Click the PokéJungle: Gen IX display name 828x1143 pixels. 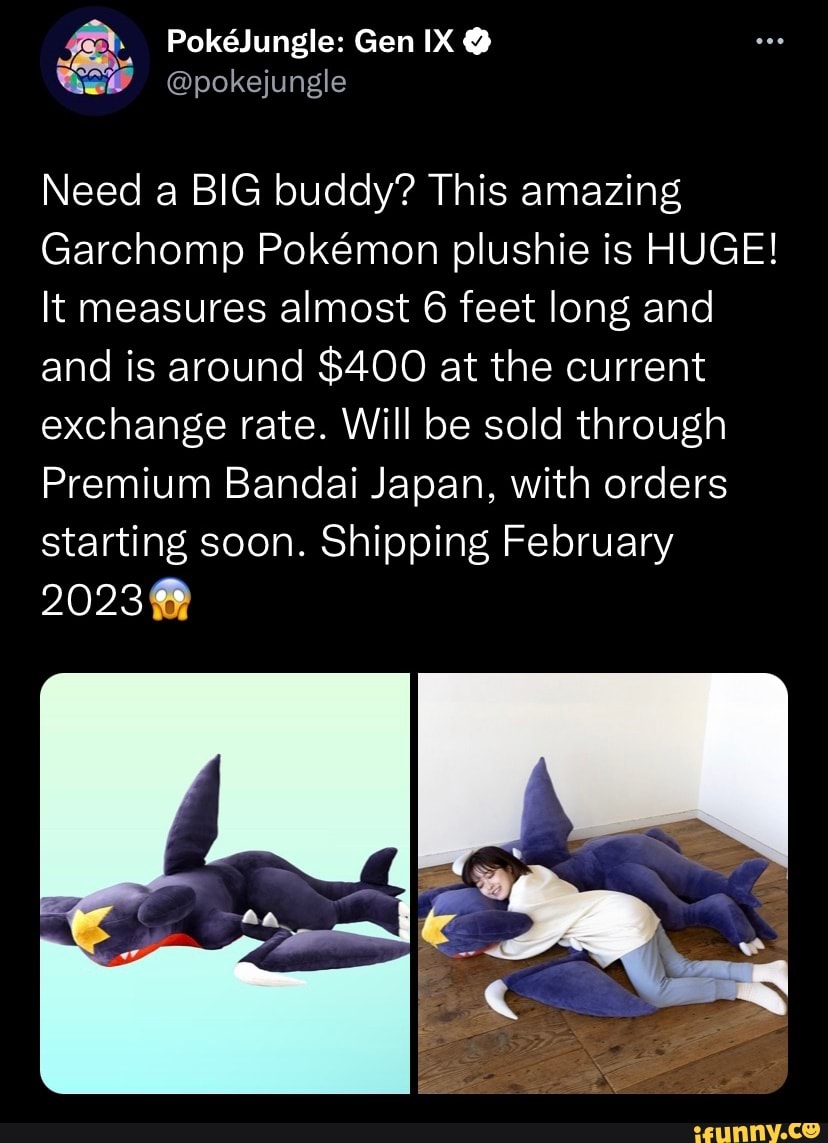tap(310, 41)
